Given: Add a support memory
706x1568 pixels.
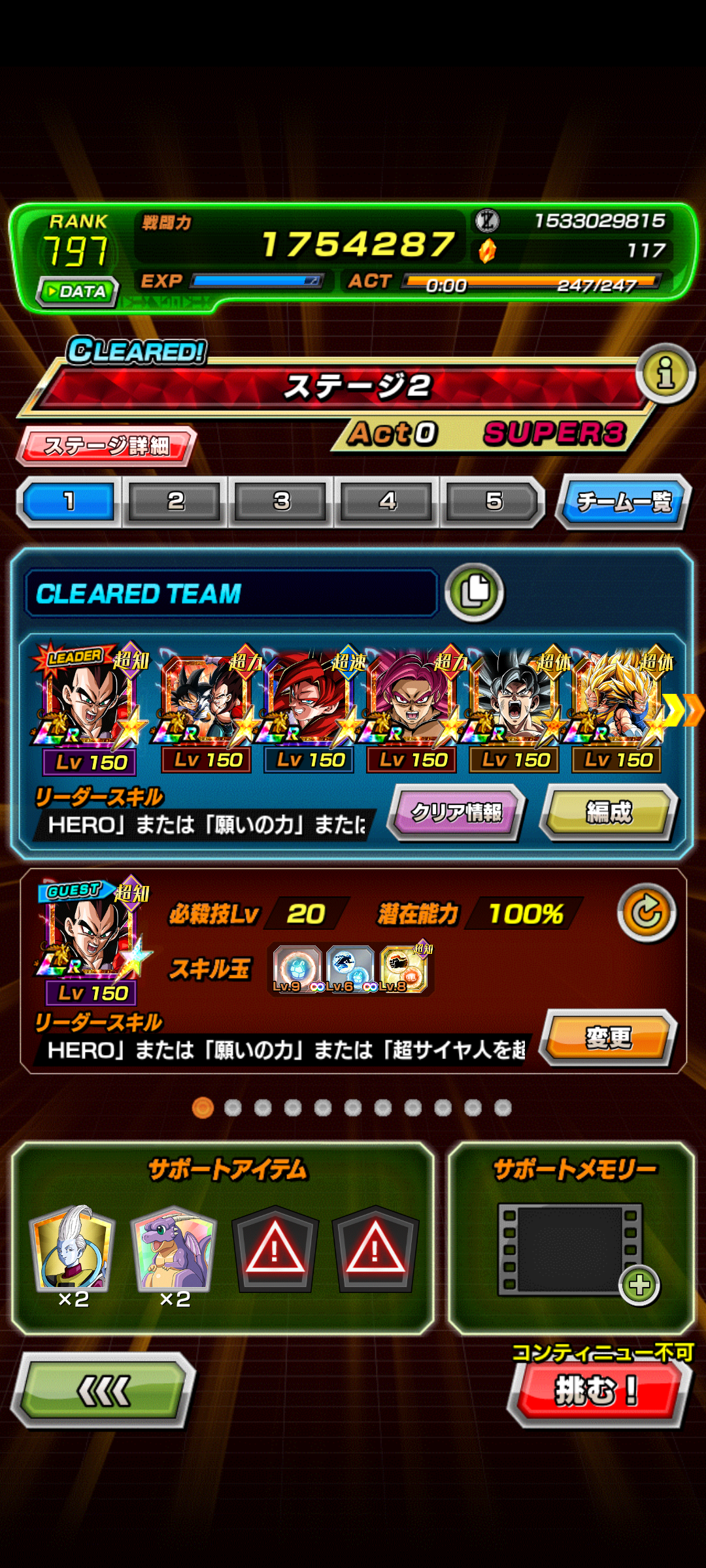Looking at the screenshot, I should (570, 1249).
